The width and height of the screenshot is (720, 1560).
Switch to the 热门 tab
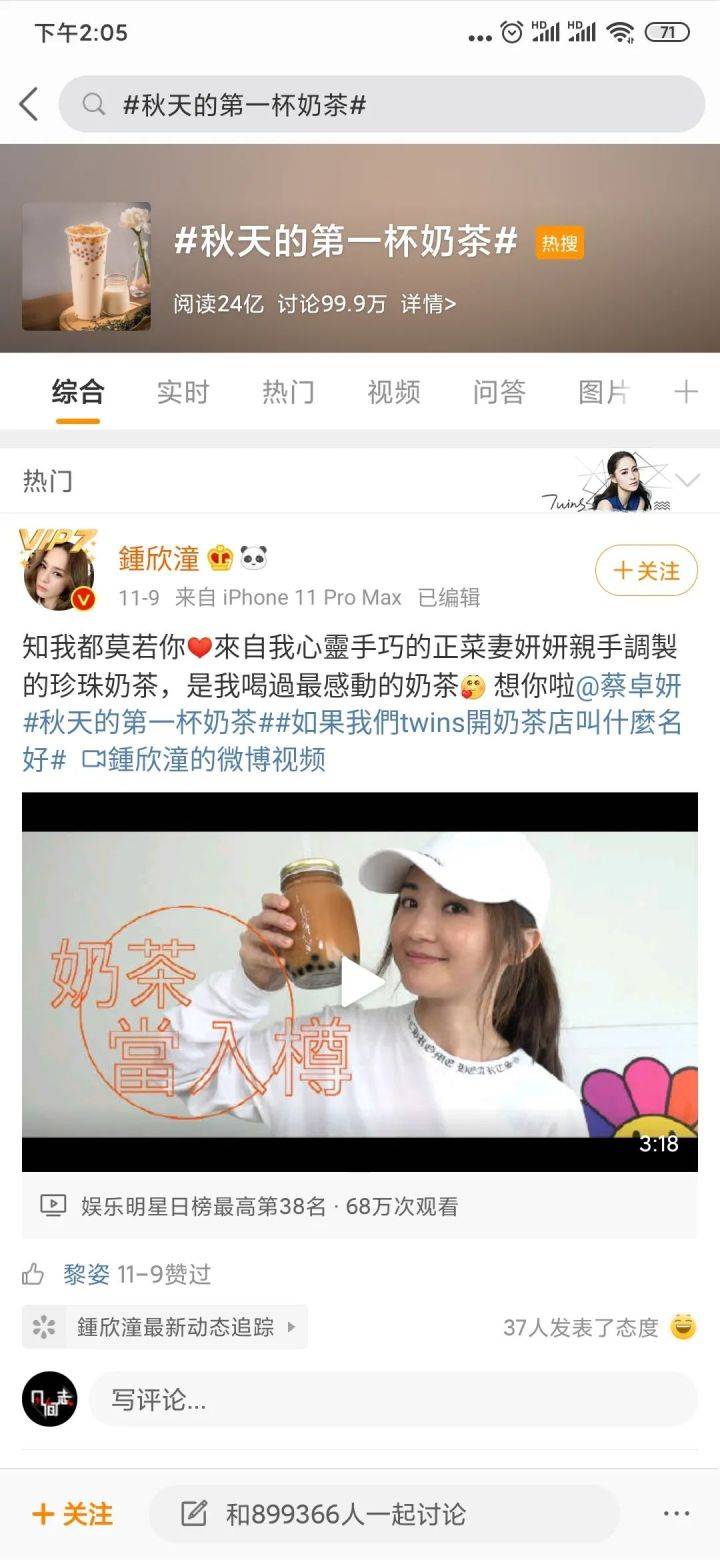click(288, 392)
